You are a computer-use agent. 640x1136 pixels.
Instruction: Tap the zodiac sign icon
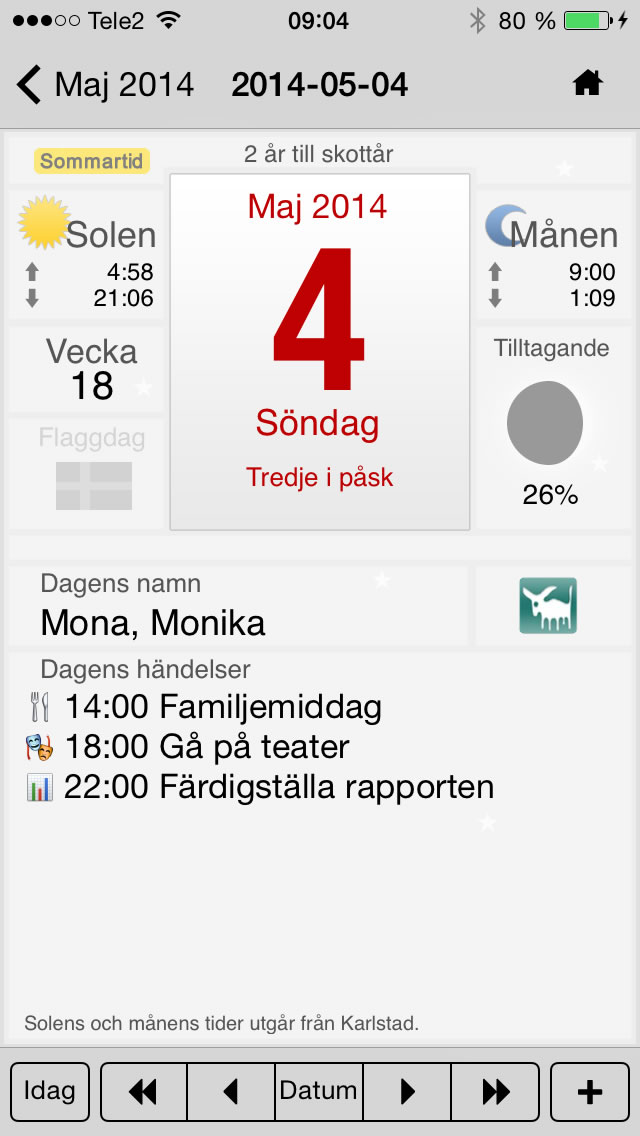pos(548,606)
